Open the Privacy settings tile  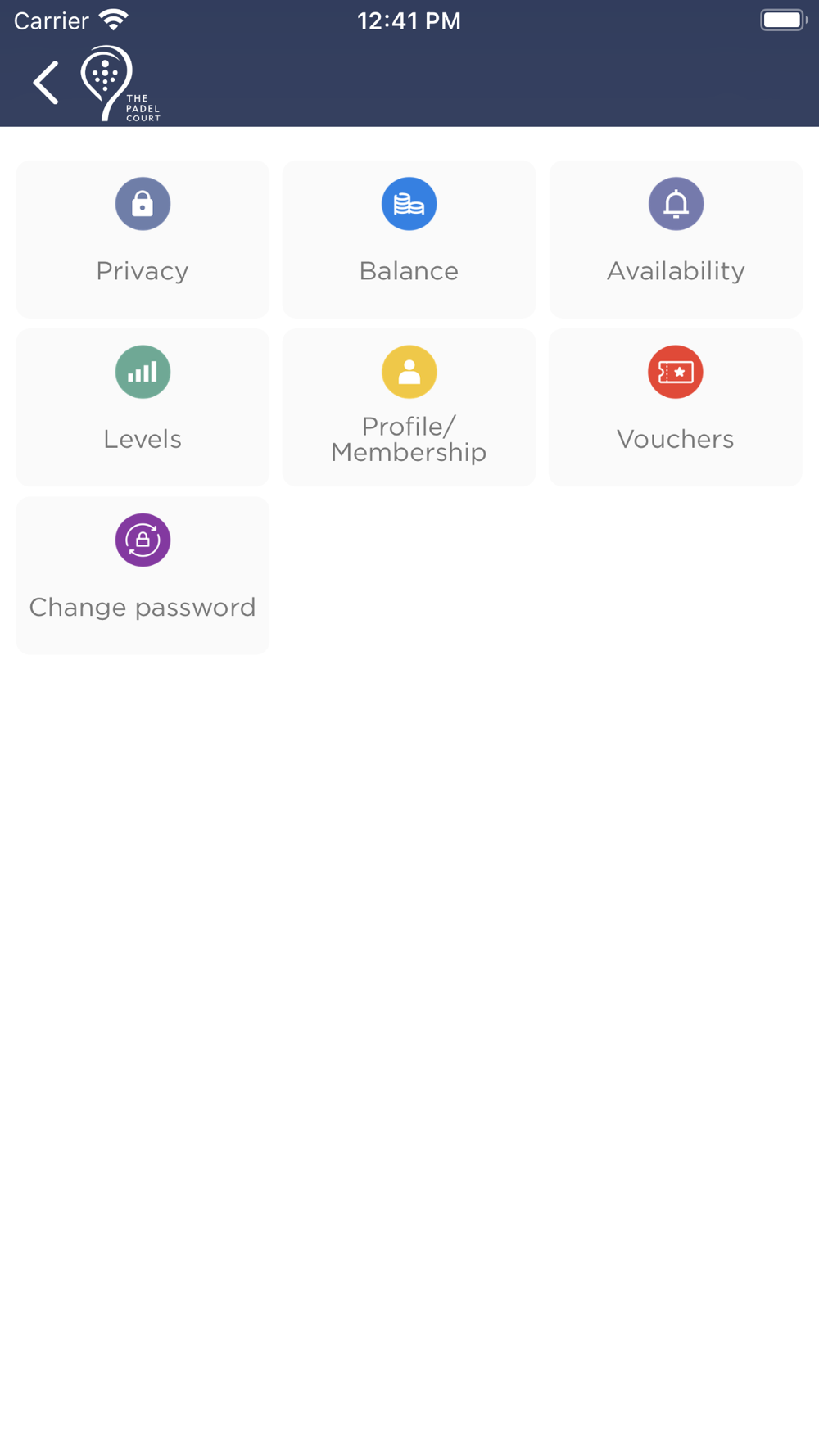(143, 239)
